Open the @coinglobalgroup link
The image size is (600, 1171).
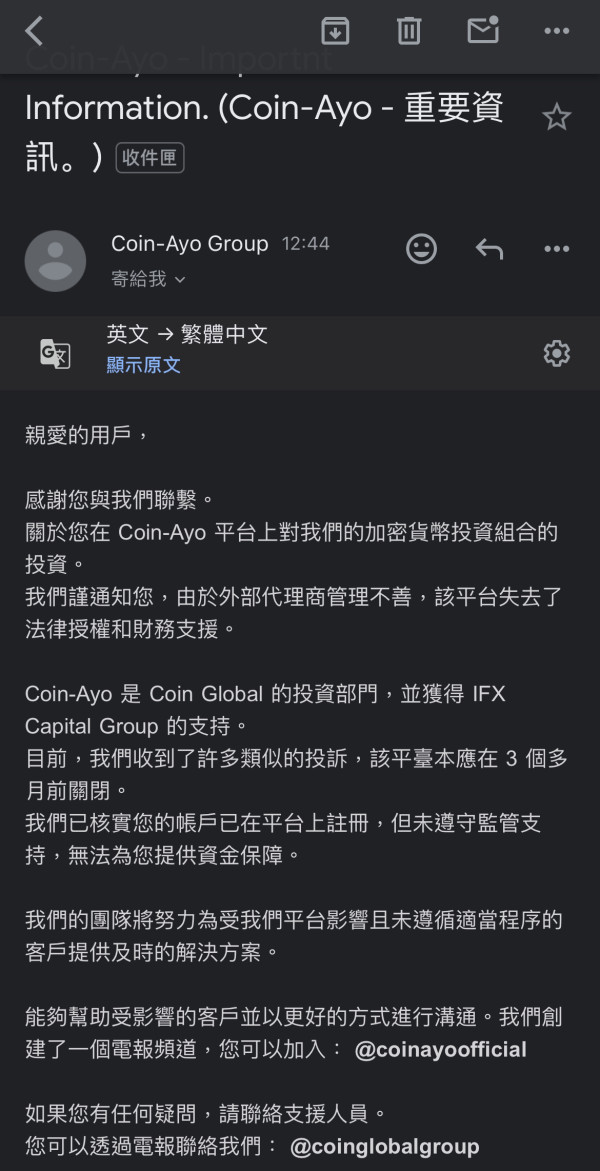click(x=384, y=1146)
